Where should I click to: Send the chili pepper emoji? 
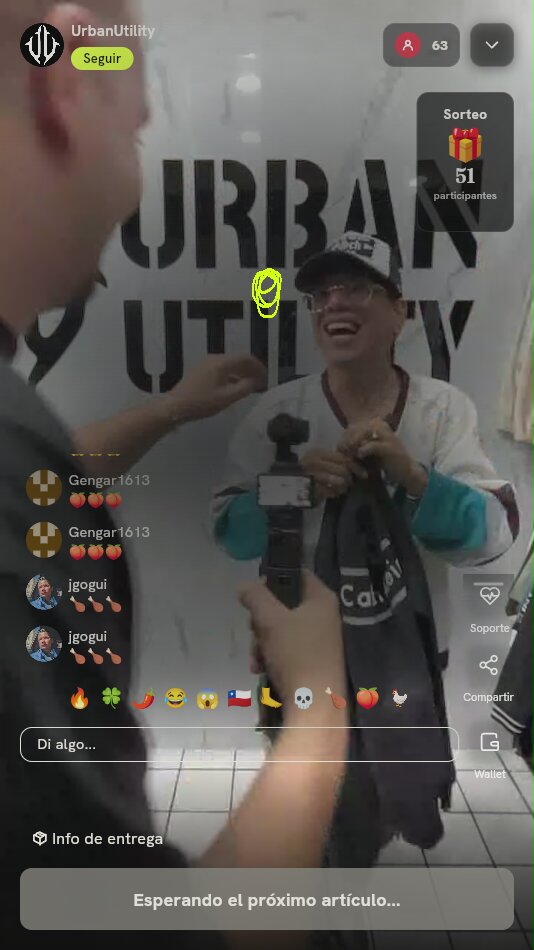click(143, 698)
